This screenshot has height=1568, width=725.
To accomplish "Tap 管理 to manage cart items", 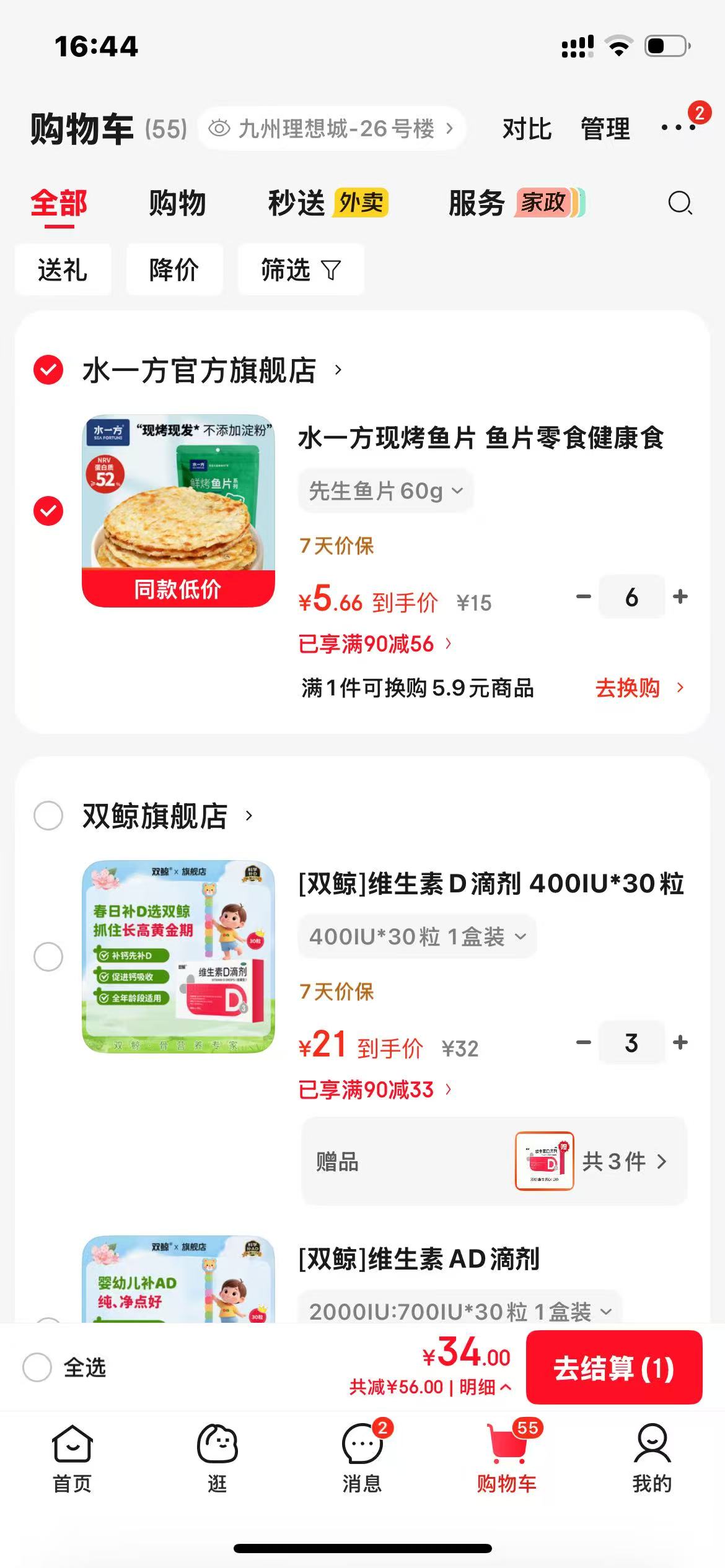I will tap(605, 129).
